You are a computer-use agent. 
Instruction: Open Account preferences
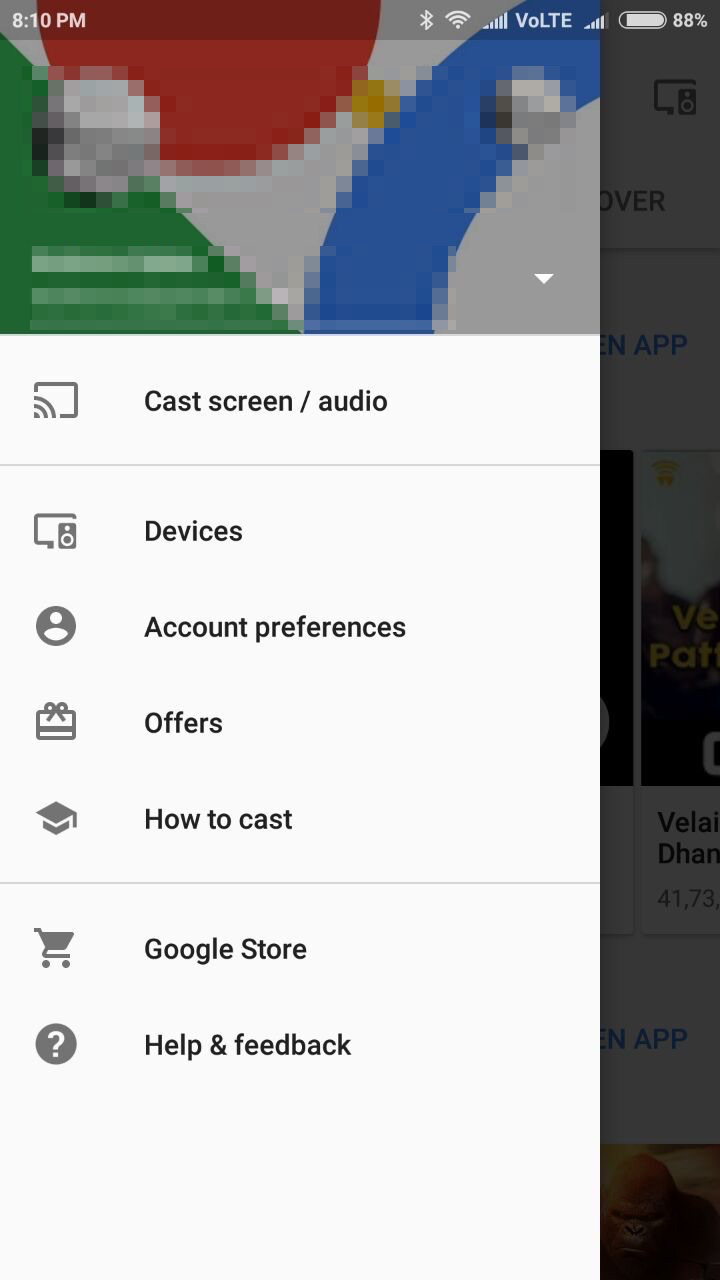click(x=274, y=627)
